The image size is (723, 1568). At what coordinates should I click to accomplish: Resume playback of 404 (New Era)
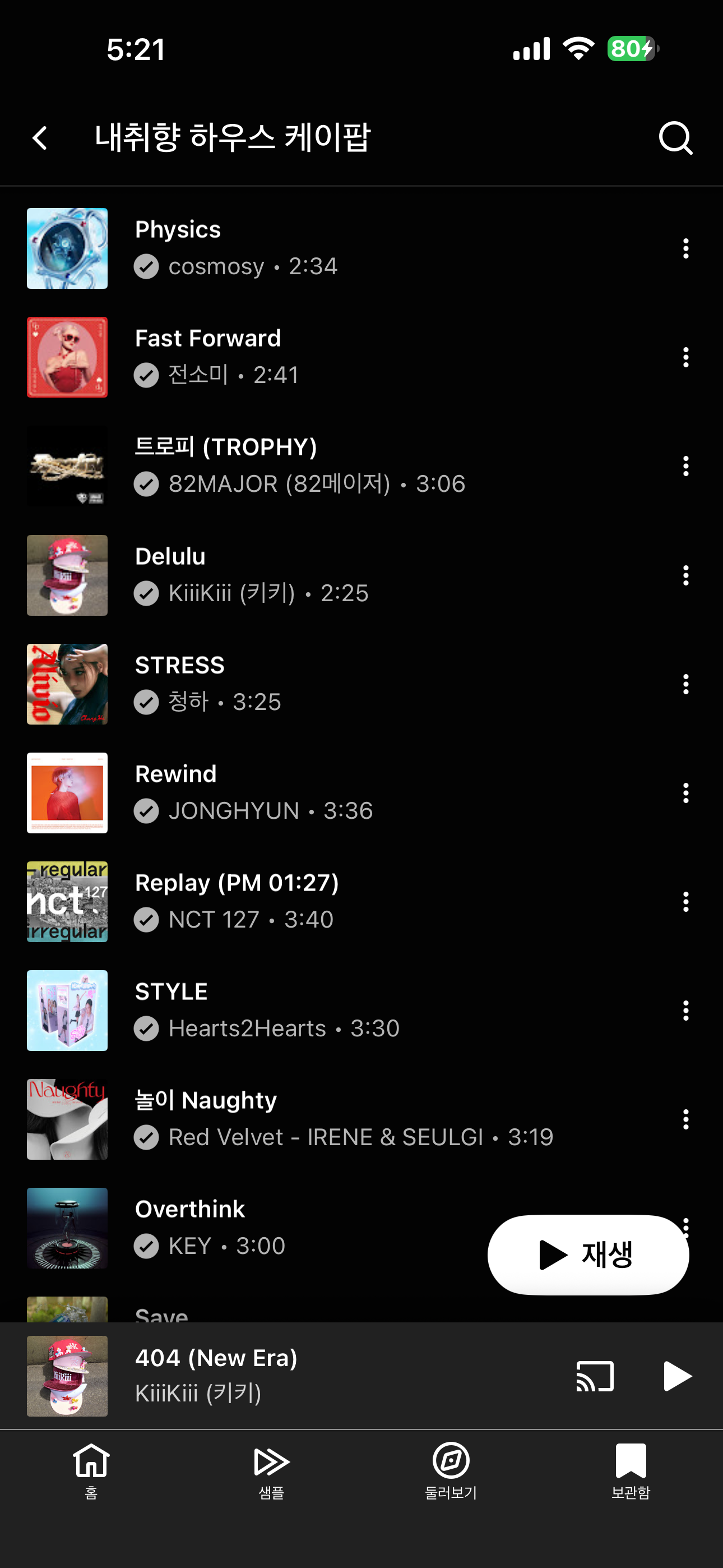coord(676,1376)
